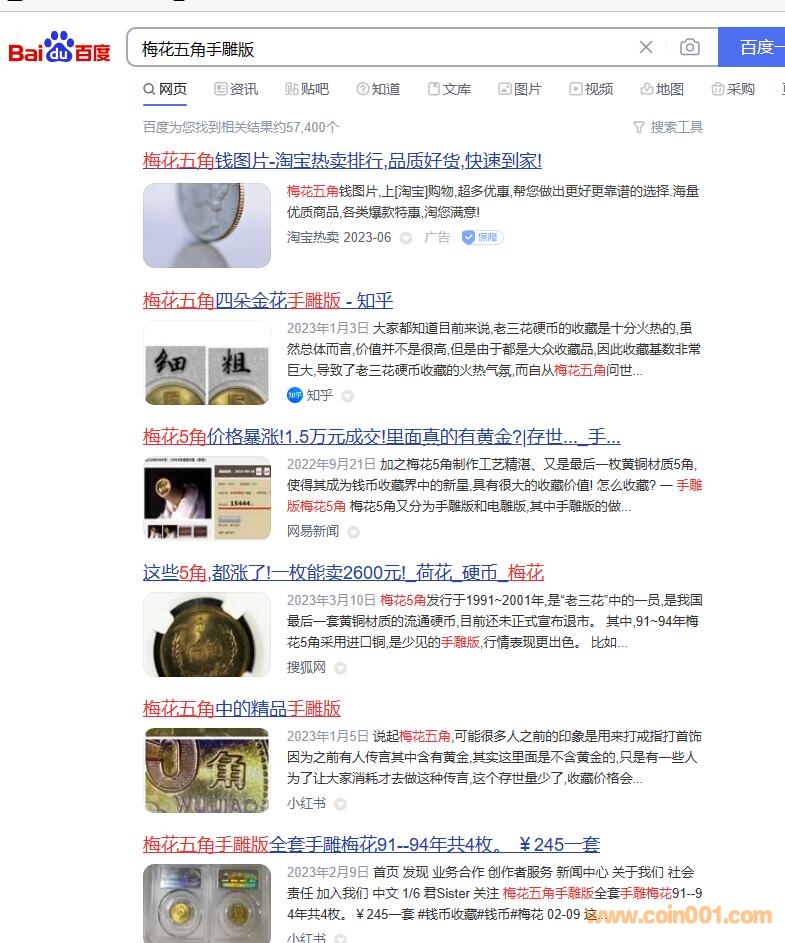785x943 pixels.
Task: Open the 梅花五角中的精品手雕版 result
Action: (242, 708)
